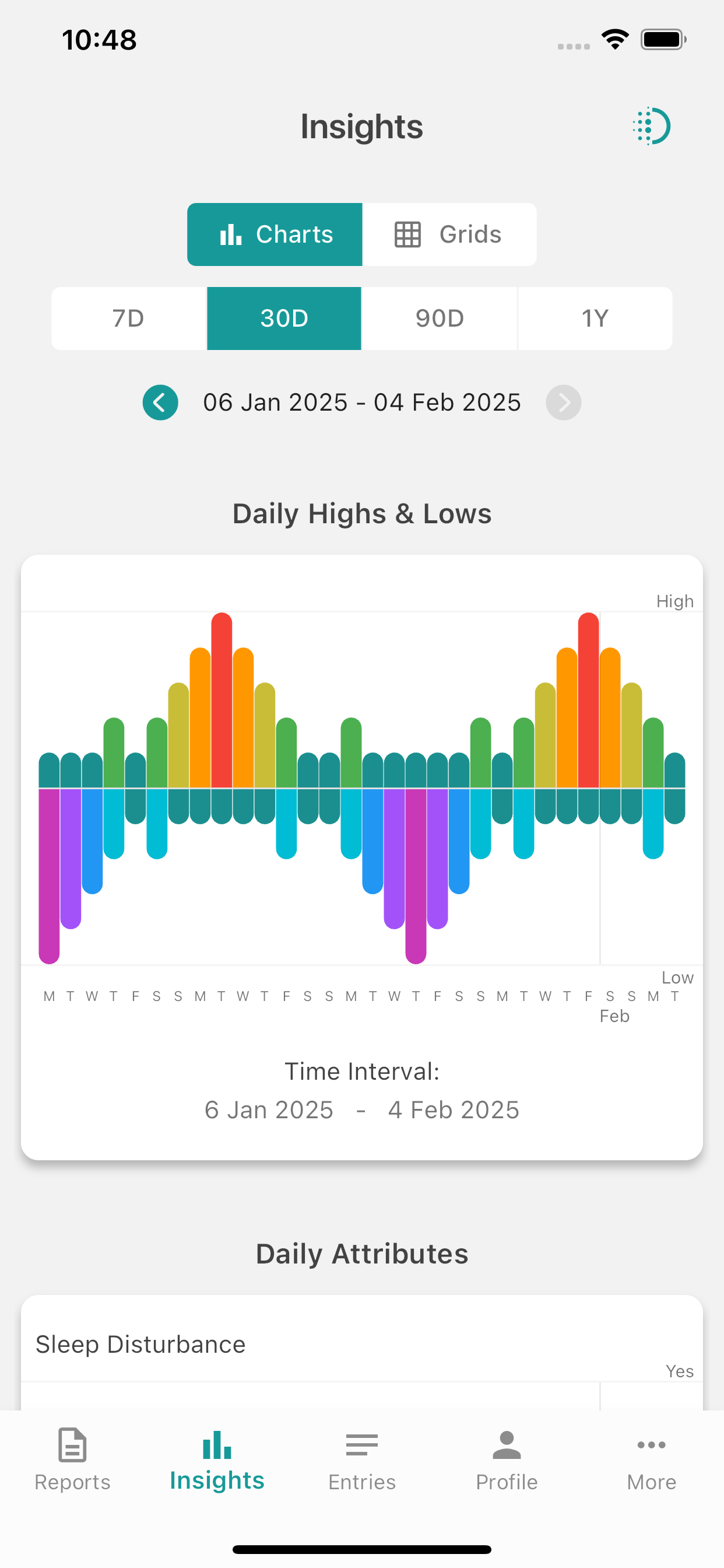The image size is (724, 1568).
Task: Click the Grids grid icon
Action: [408, 234]
